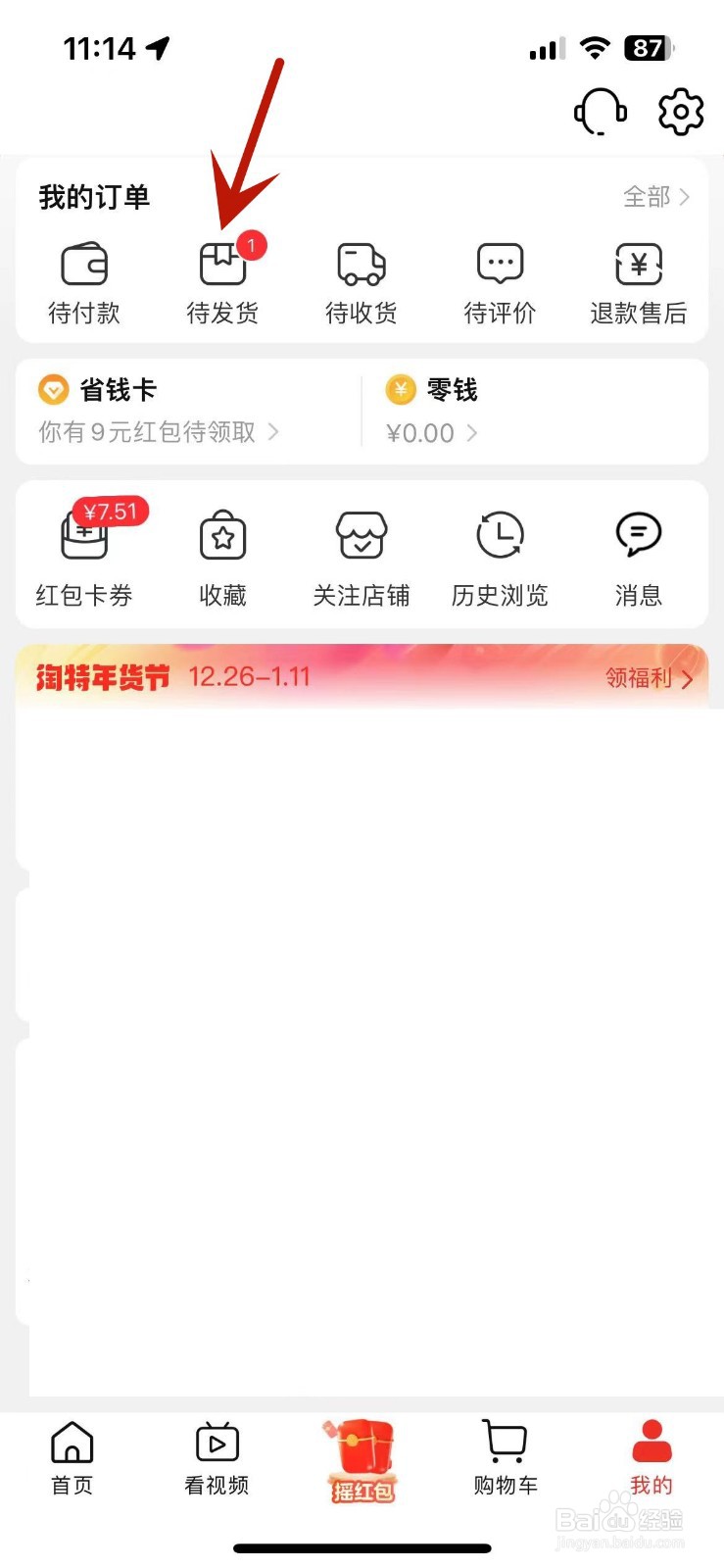724x1568 pixels.
Task: Switch to the 看视频 video tab
Action: [216, 1460]
